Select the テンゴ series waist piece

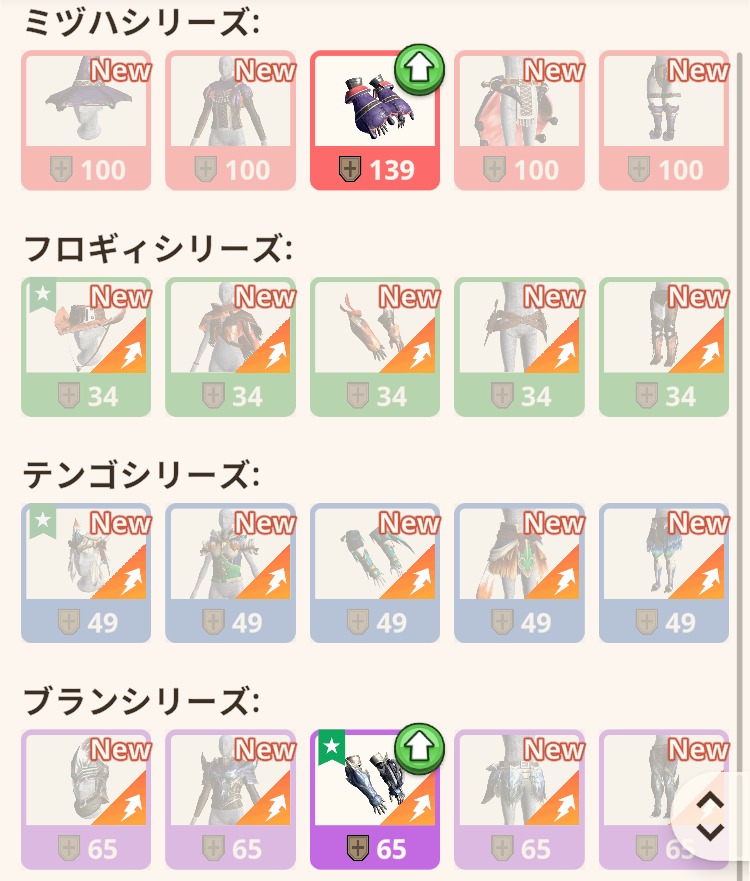(519, 572)
